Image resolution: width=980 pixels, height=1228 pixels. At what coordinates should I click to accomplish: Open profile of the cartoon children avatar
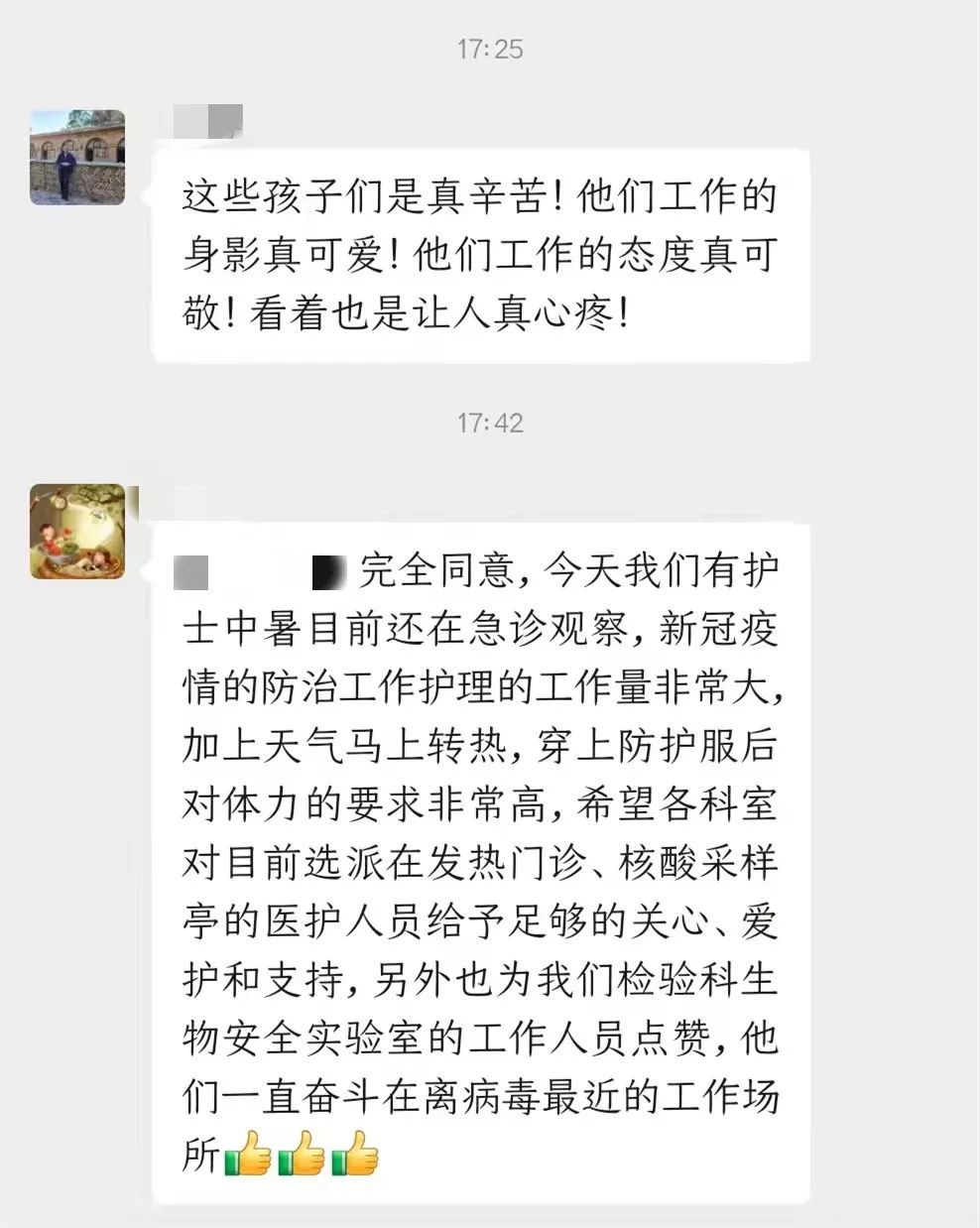pos(77,532)
